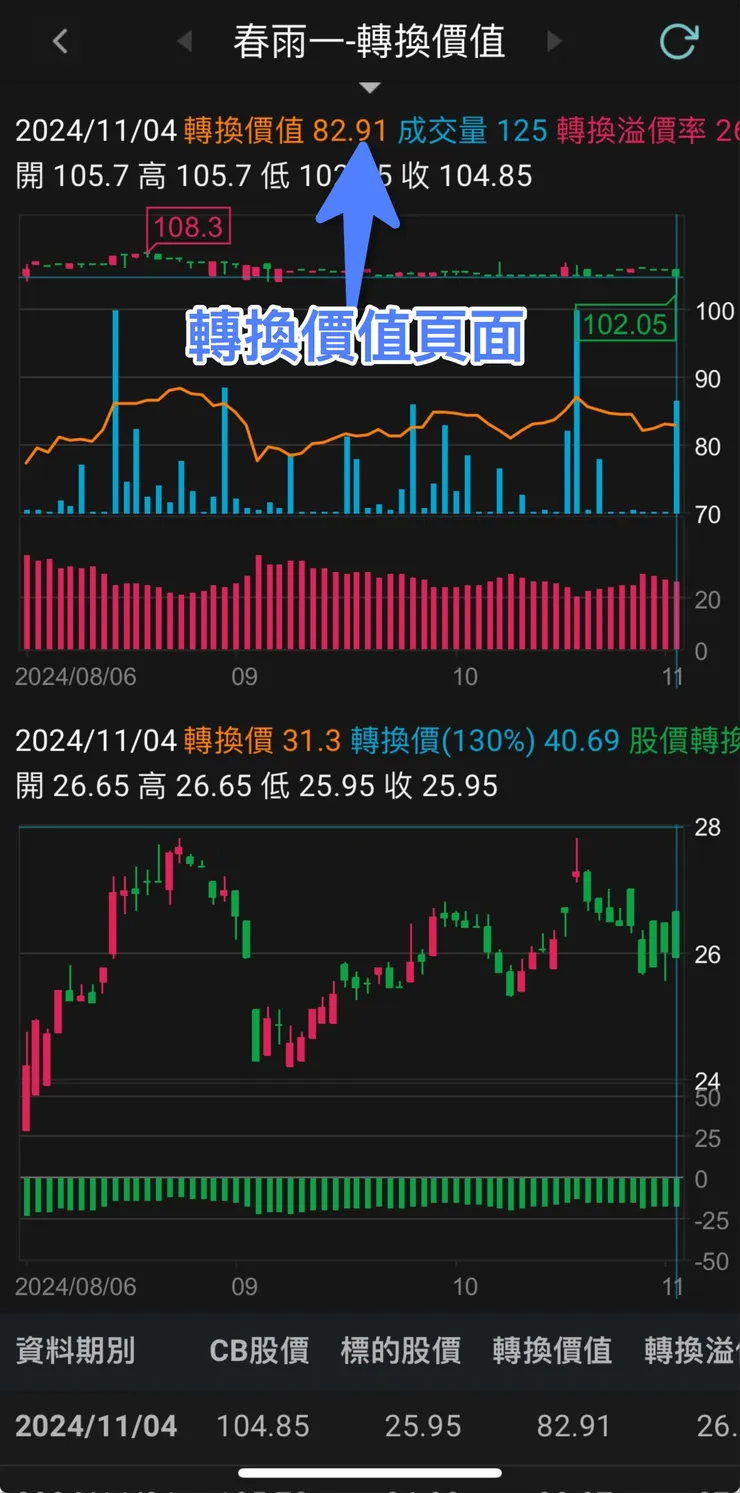Tap the 轉換價值 column header in table
Screen dimensions: 740x1493
(x=551, y=1351)
